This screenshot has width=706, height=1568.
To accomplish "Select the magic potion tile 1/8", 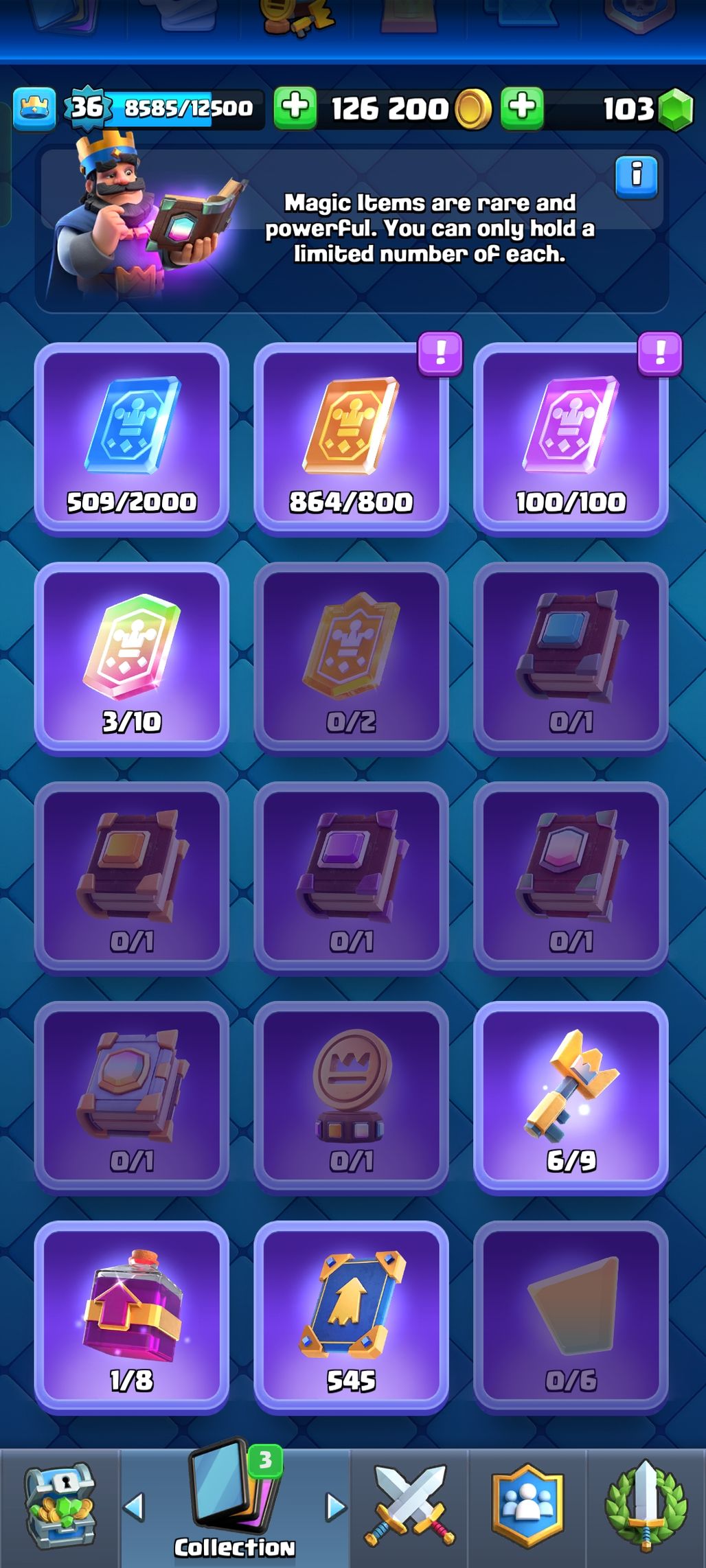I will (132, 1317).
